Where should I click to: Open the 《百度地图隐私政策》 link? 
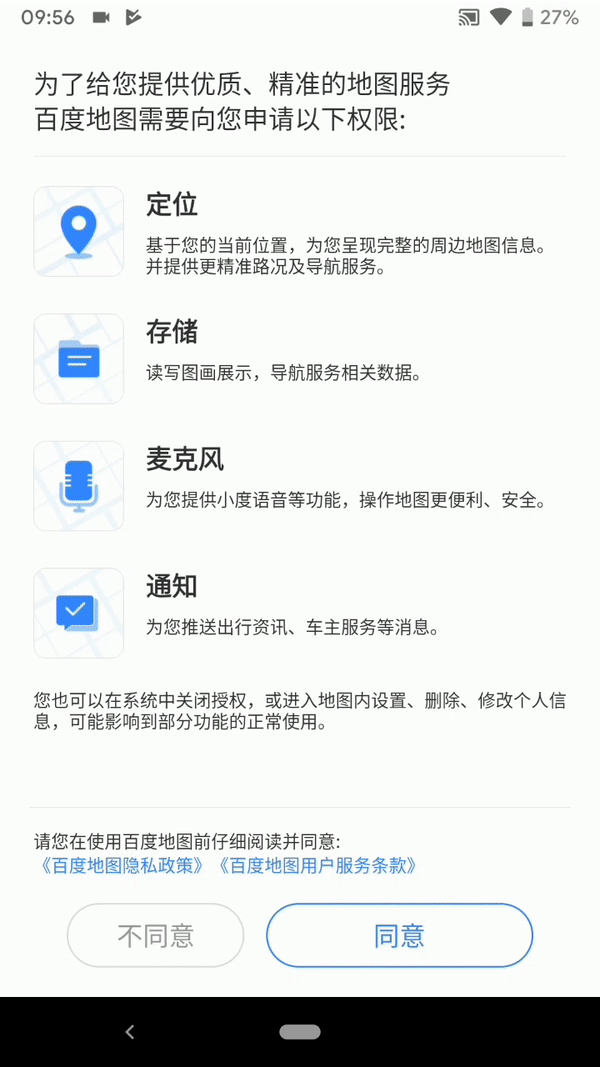[x=120, y=866]
